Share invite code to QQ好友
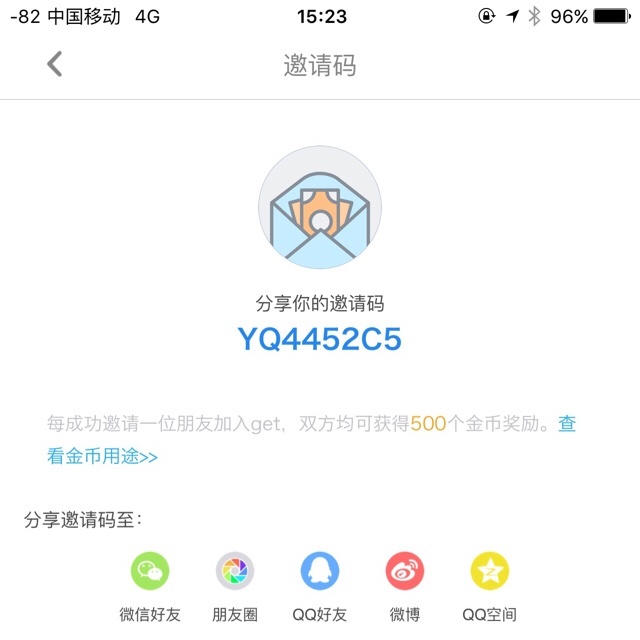Image resolution: width=640 pixels, height=640 pixels. click(x=320, y=571)
